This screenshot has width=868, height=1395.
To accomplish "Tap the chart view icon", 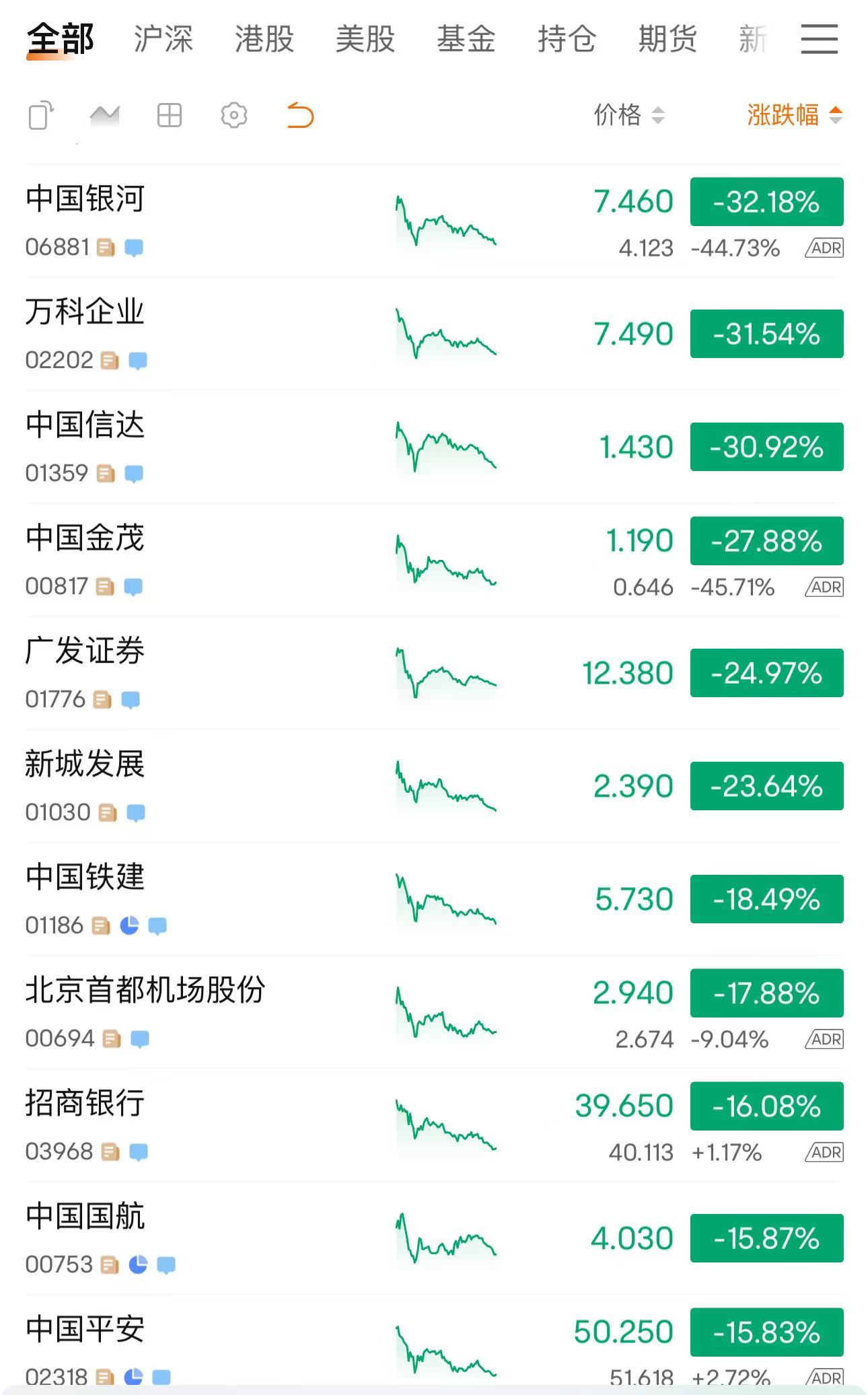I will pos(104,116).
